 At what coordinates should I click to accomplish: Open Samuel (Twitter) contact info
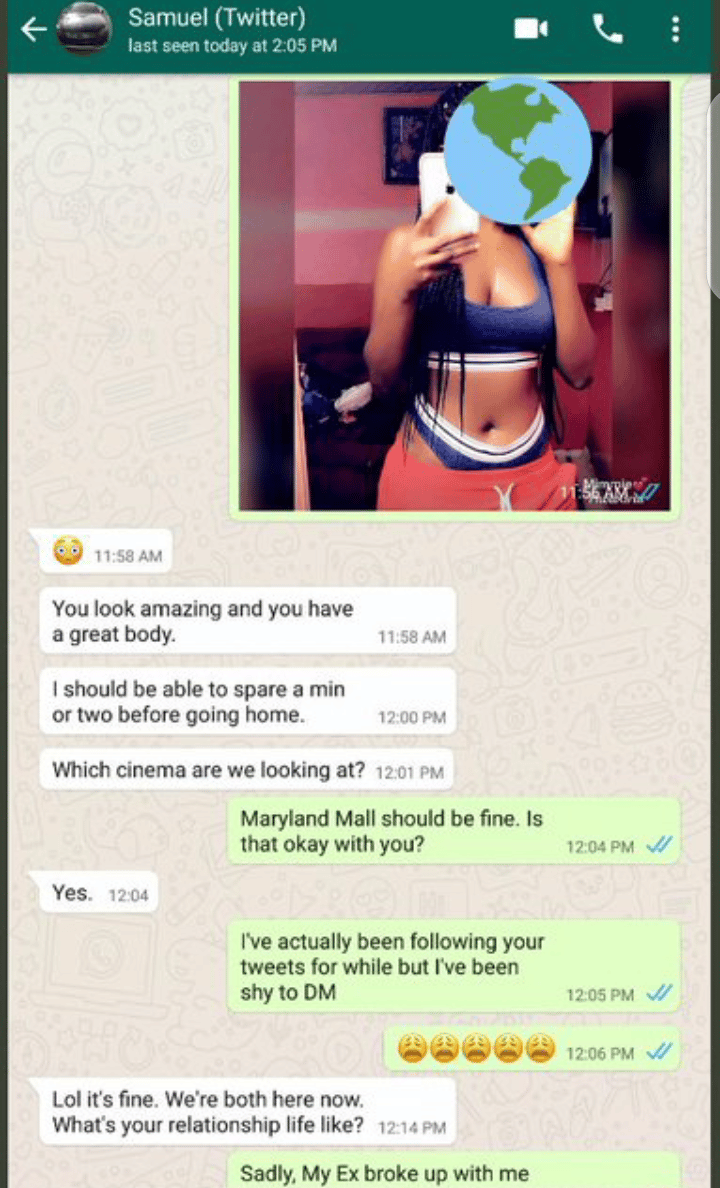230,30
